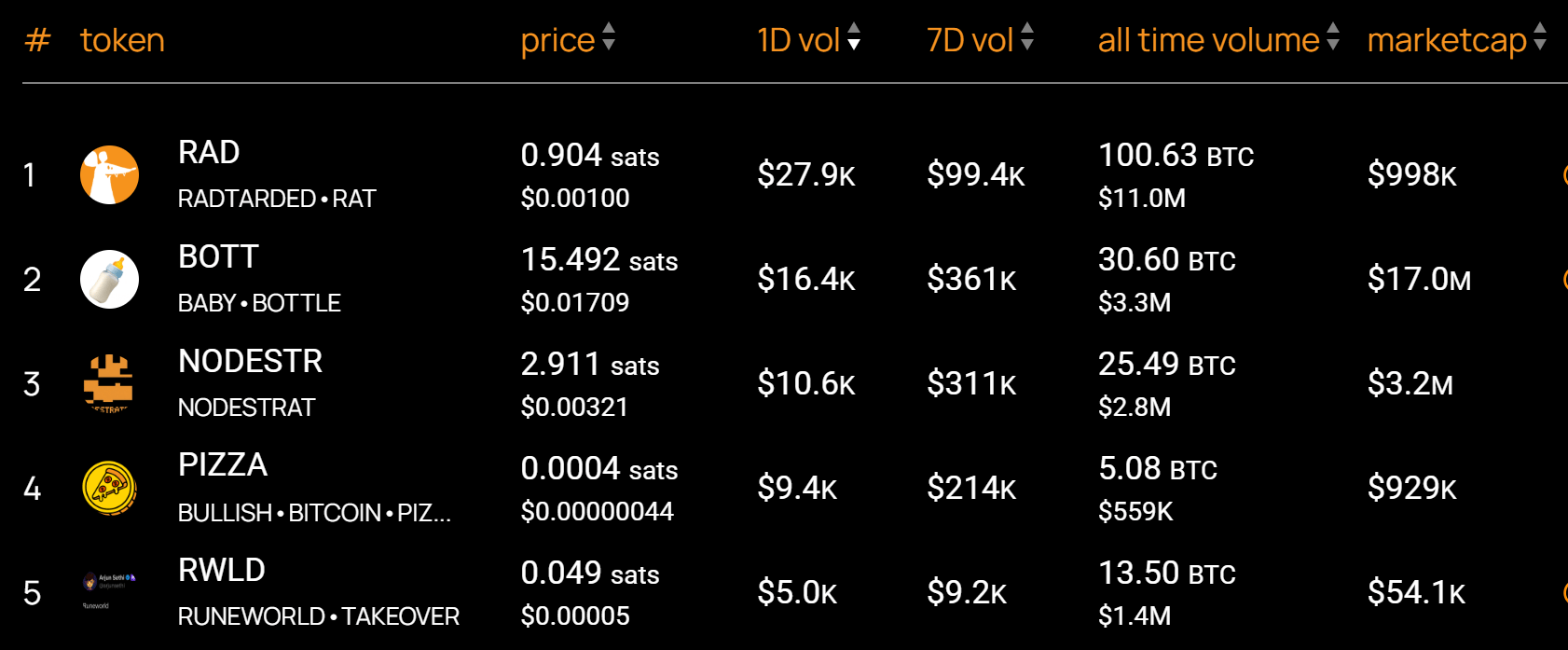Sort tokens by marketcap

pos(1455,40)
